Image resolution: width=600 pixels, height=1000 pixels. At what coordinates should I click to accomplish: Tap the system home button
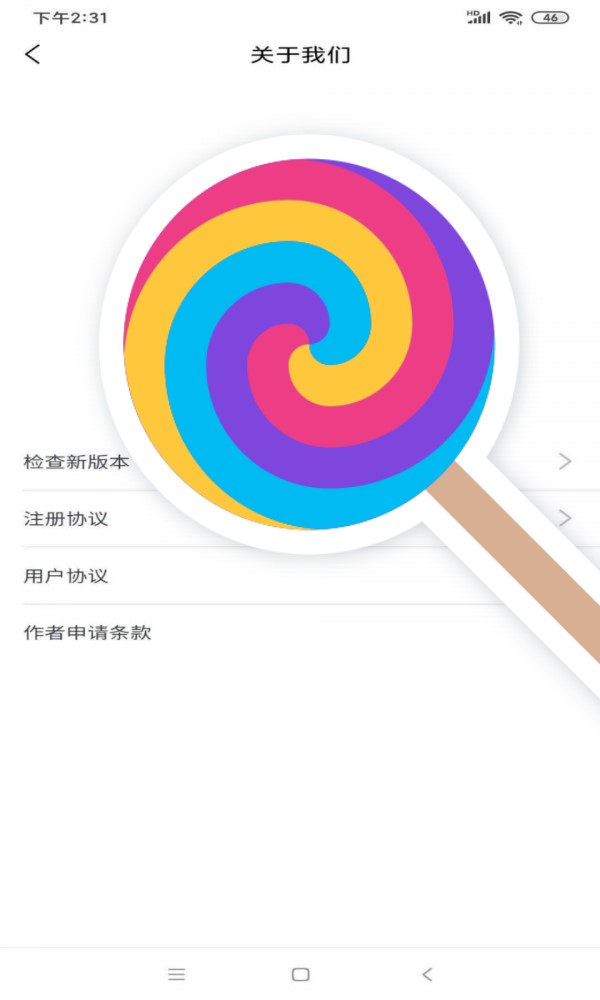coord(300,974)
